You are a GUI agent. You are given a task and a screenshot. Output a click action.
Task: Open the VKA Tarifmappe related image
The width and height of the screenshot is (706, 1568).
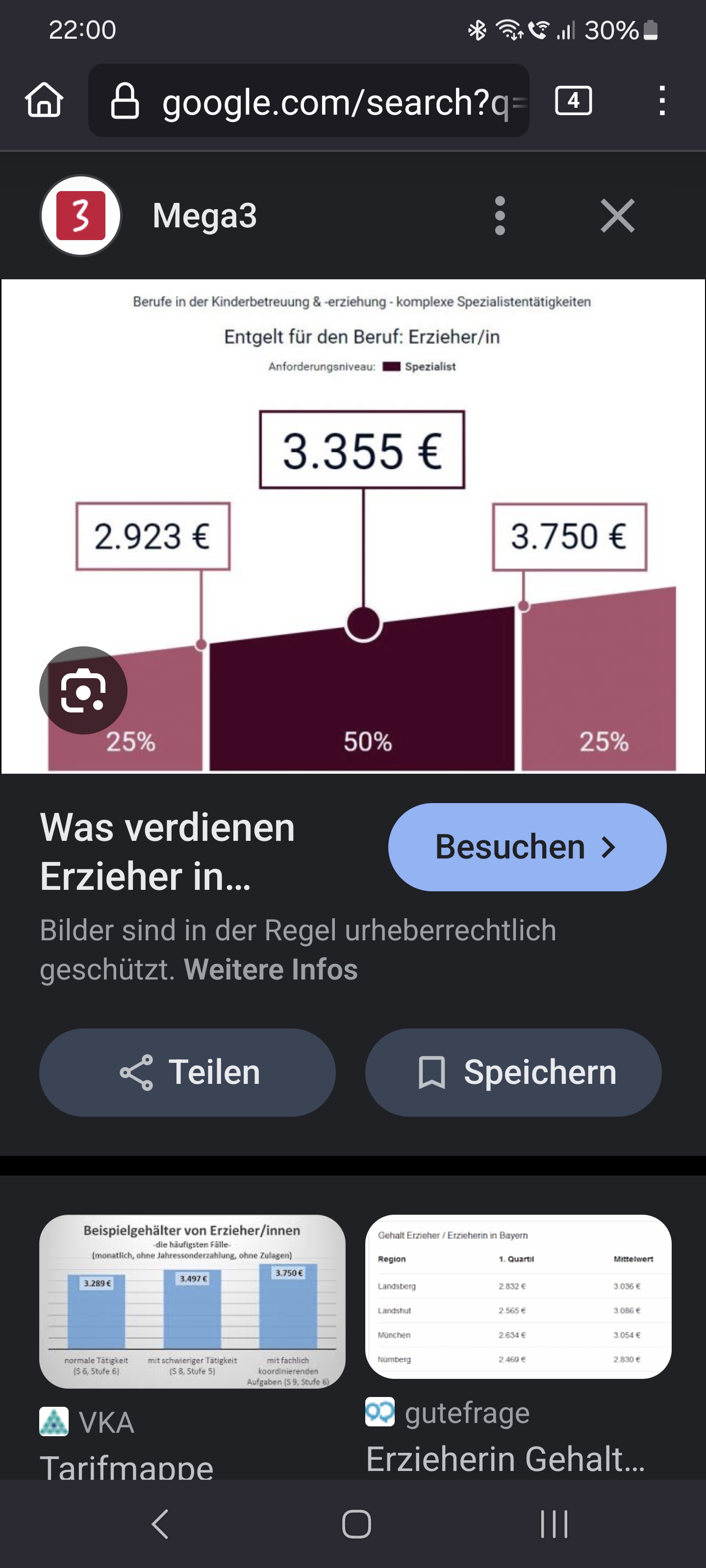point(192,1301)
